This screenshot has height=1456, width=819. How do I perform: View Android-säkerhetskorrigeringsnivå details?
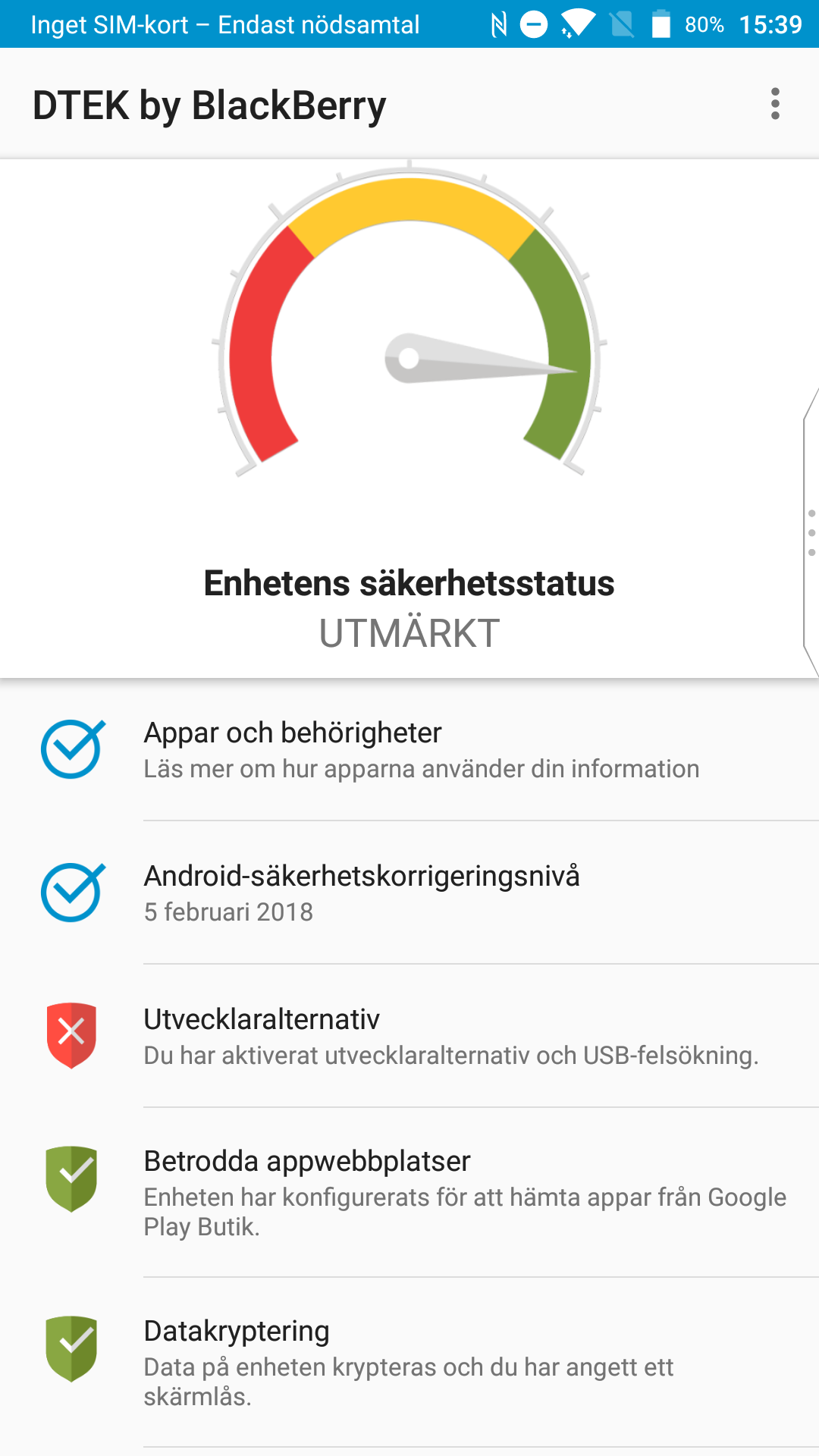[421, 893]
